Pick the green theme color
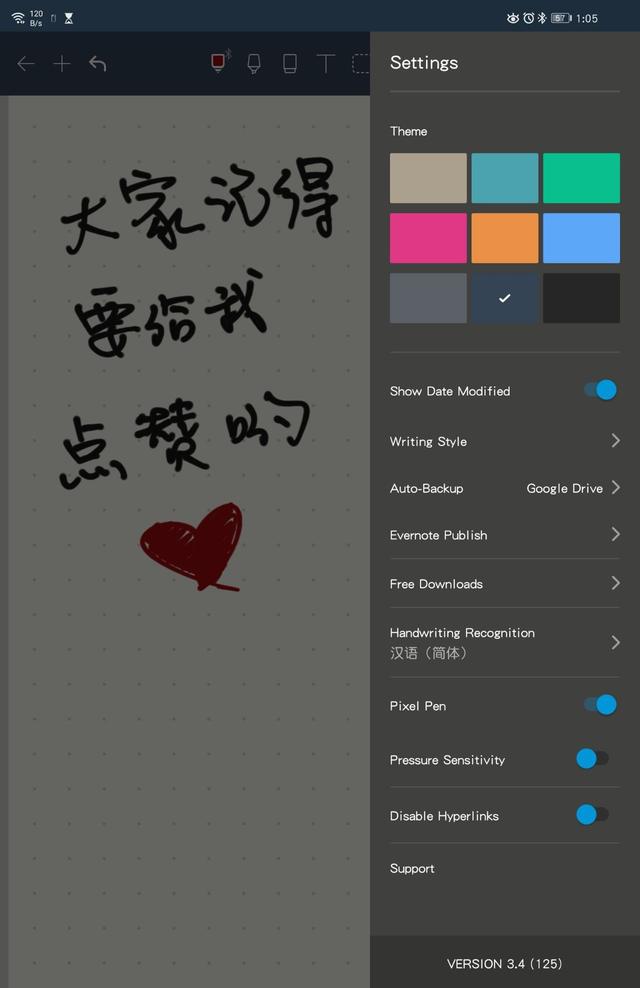Viewport: 640px width, 988px height. point(581,178)
